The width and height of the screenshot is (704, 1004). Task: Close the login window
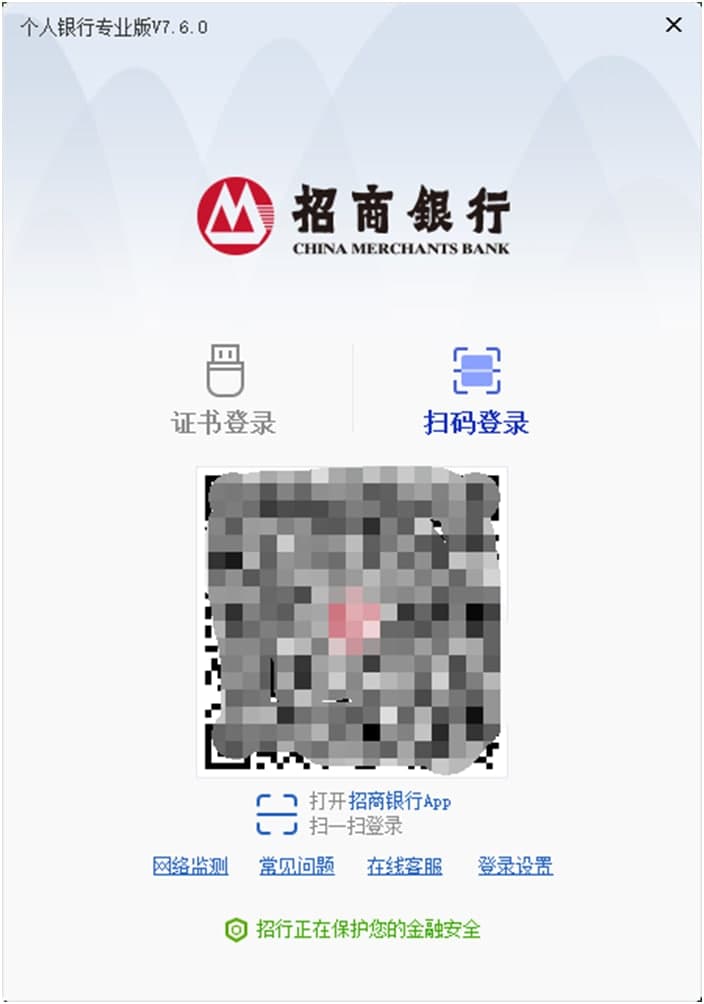pos(673,25)
